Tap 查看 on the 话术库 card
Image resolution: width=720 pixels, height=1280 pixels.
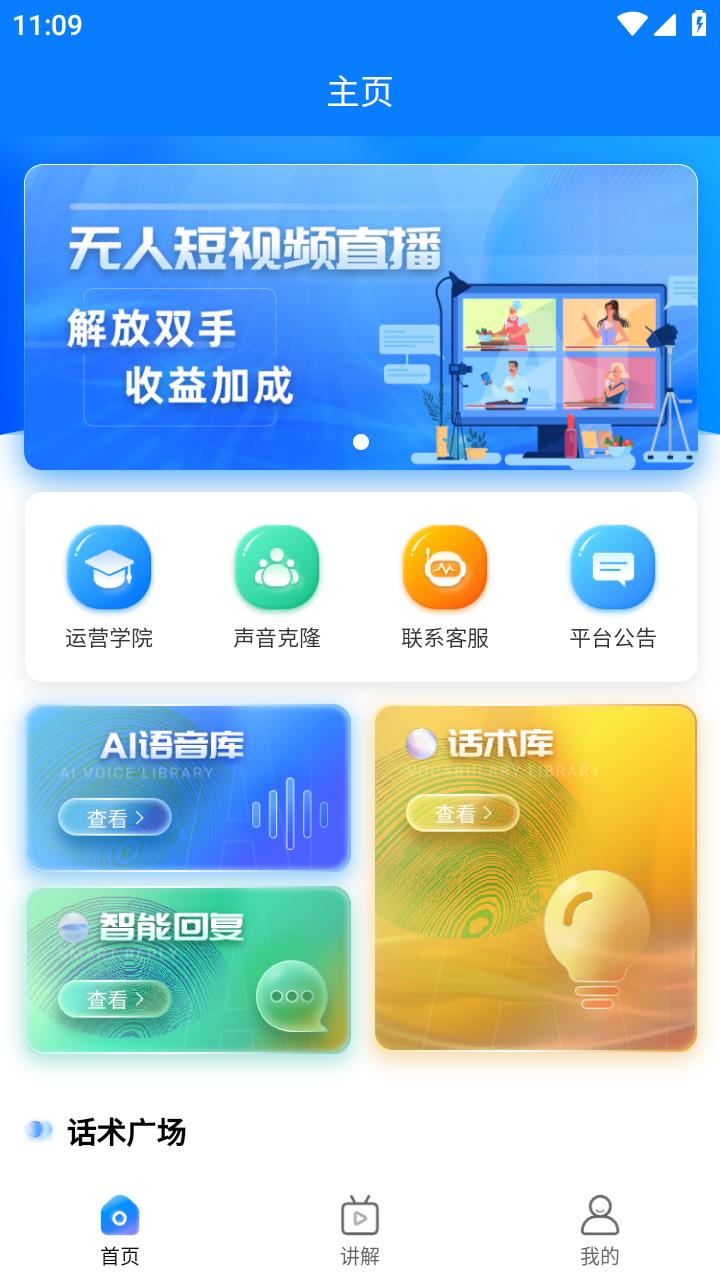click(x=462, y=814)
